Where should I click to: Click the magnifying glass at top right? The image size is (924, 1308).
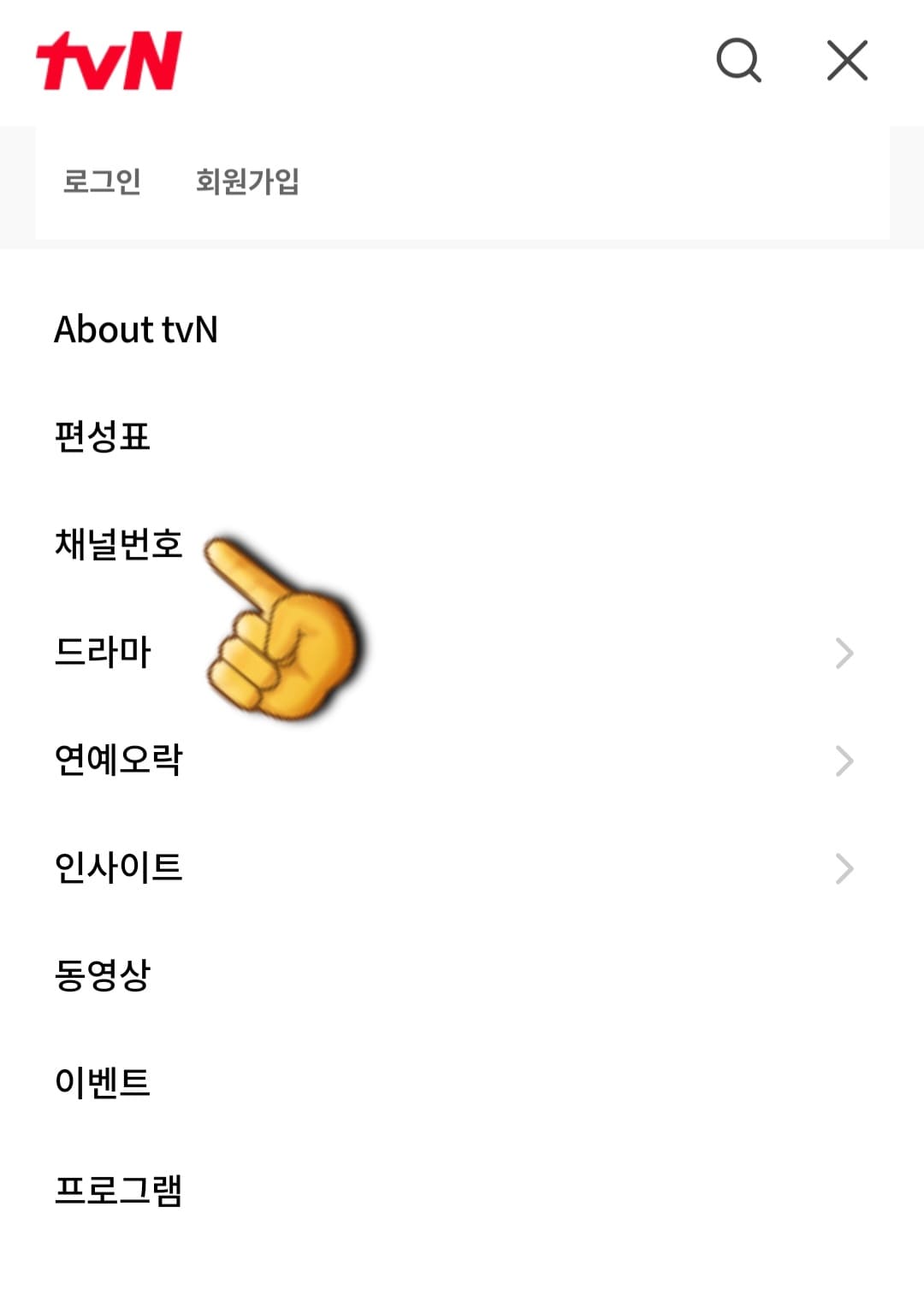(741, 61)
